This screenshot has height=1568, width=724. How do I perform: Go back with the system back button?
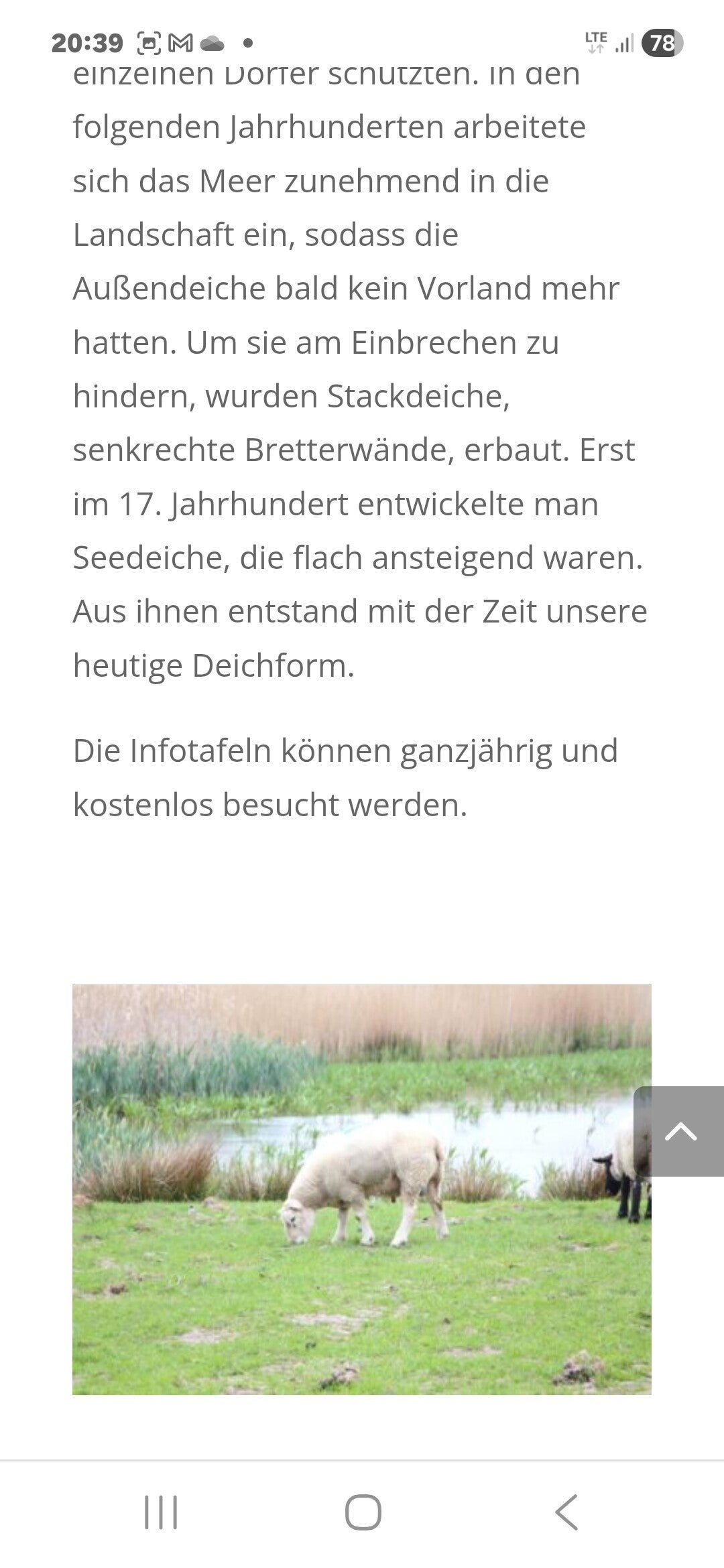pyautogui.click(x=566, y=1512)
